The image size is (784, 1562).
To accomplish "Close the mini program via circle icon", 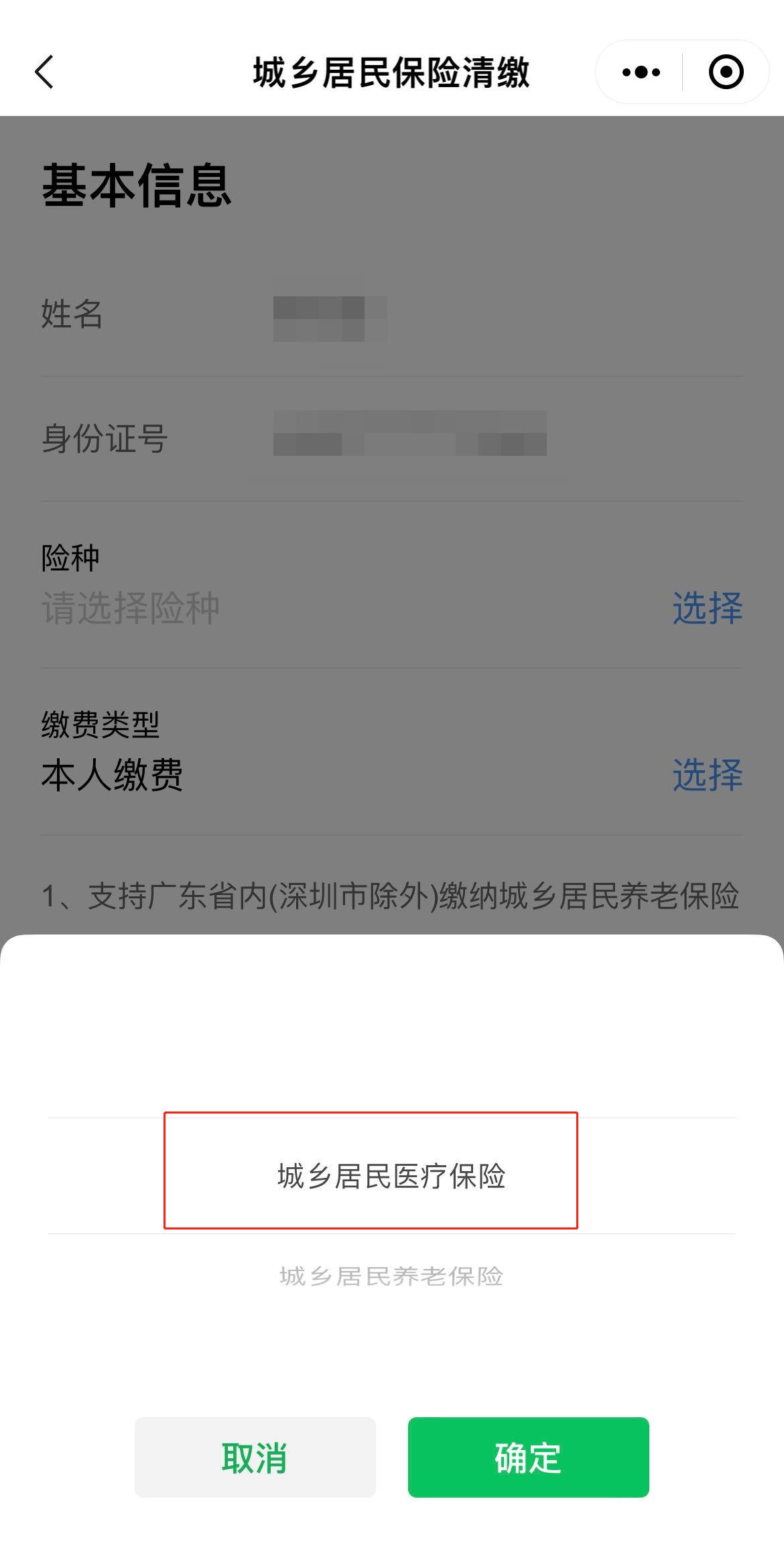I will tap(726, 72).
